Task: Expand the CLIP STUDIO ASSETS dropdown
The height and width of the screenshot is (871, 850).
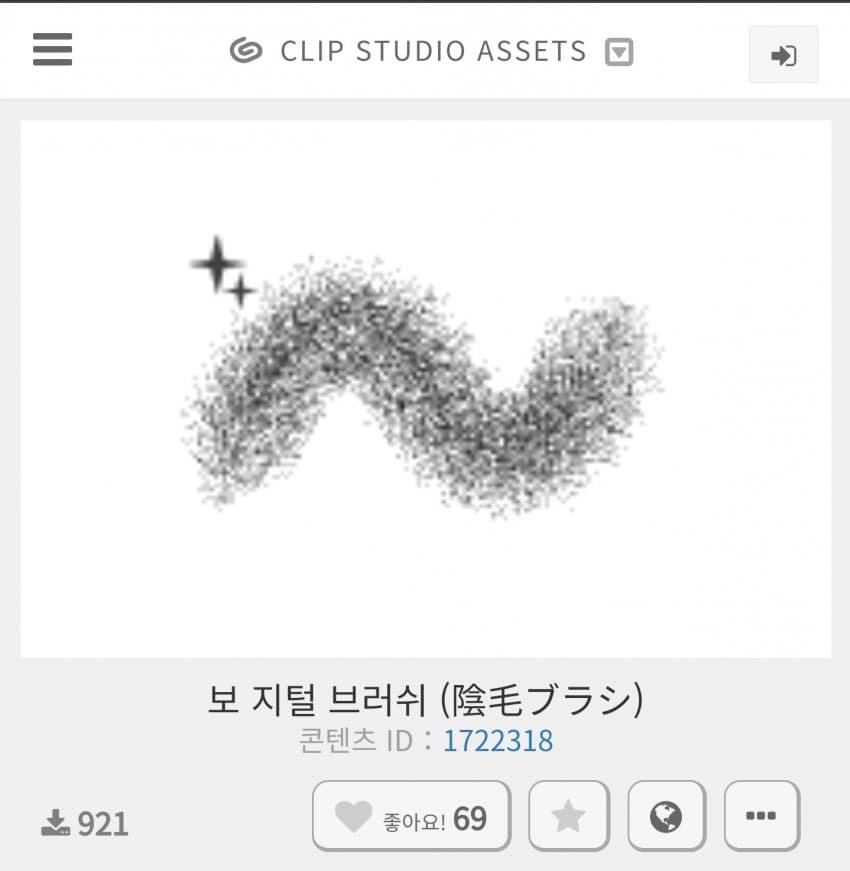Action: pyautogui.click(x=619, y=52)
